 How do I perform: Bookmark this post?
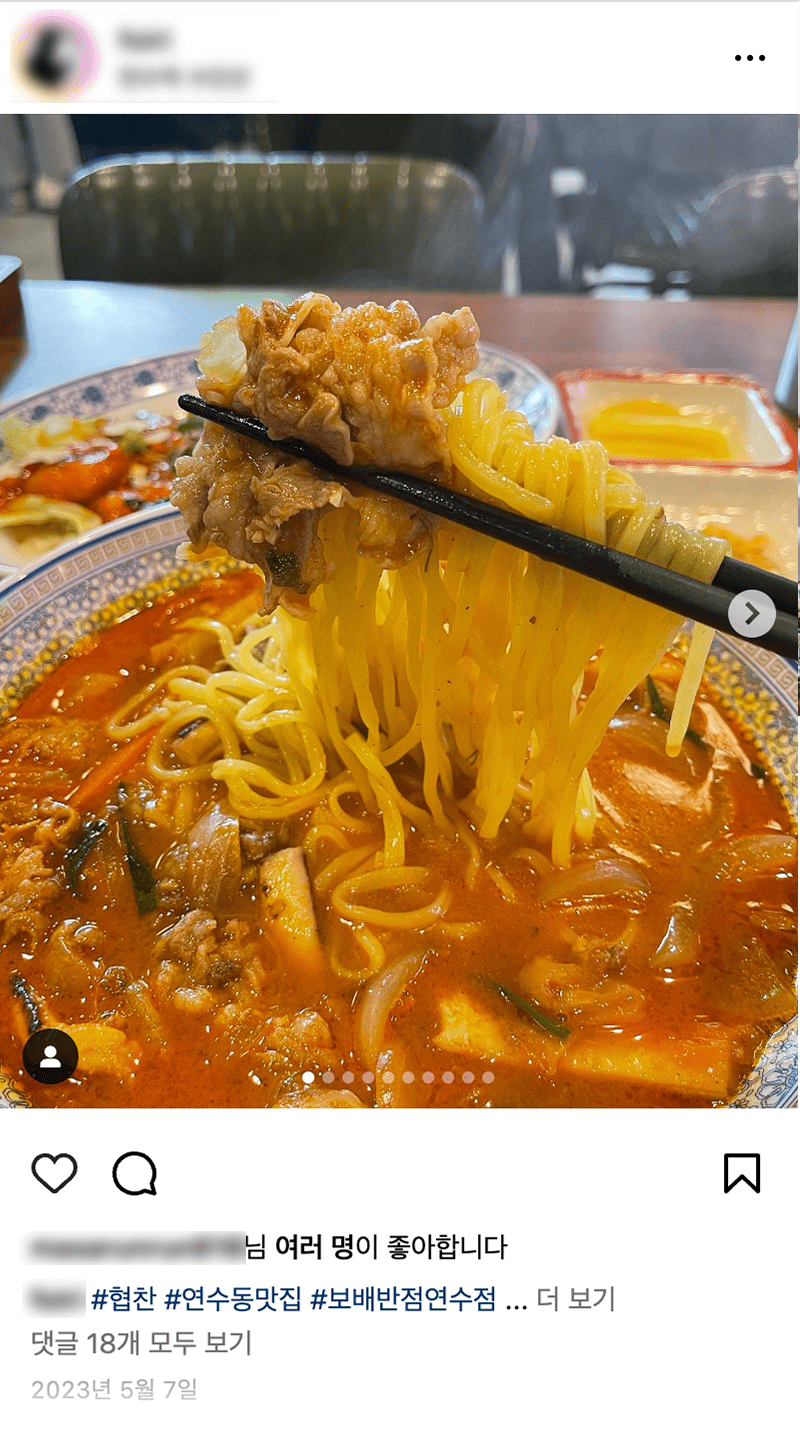tap(742, 1174)
